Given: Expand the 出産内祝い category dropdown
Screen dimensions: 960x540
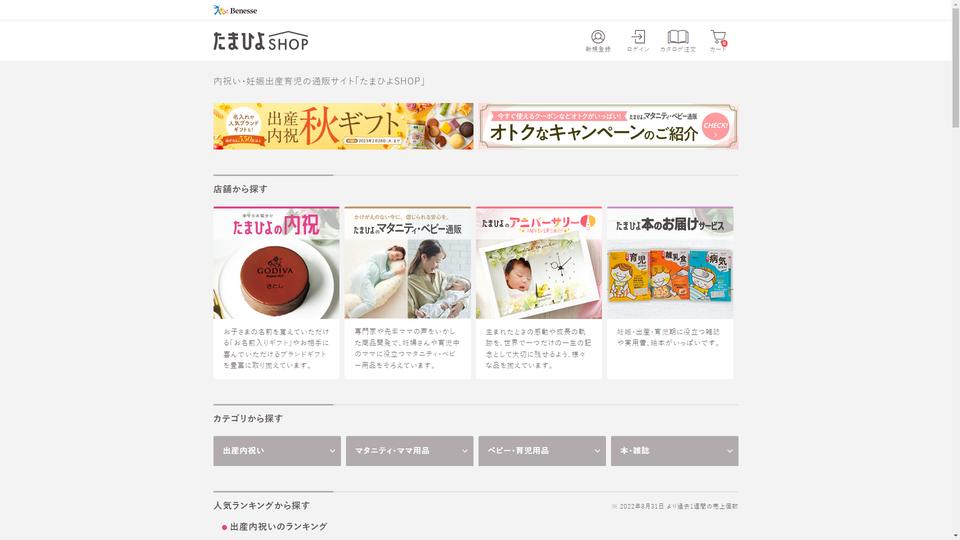Looking at the screenshot, I should (277, 451).
